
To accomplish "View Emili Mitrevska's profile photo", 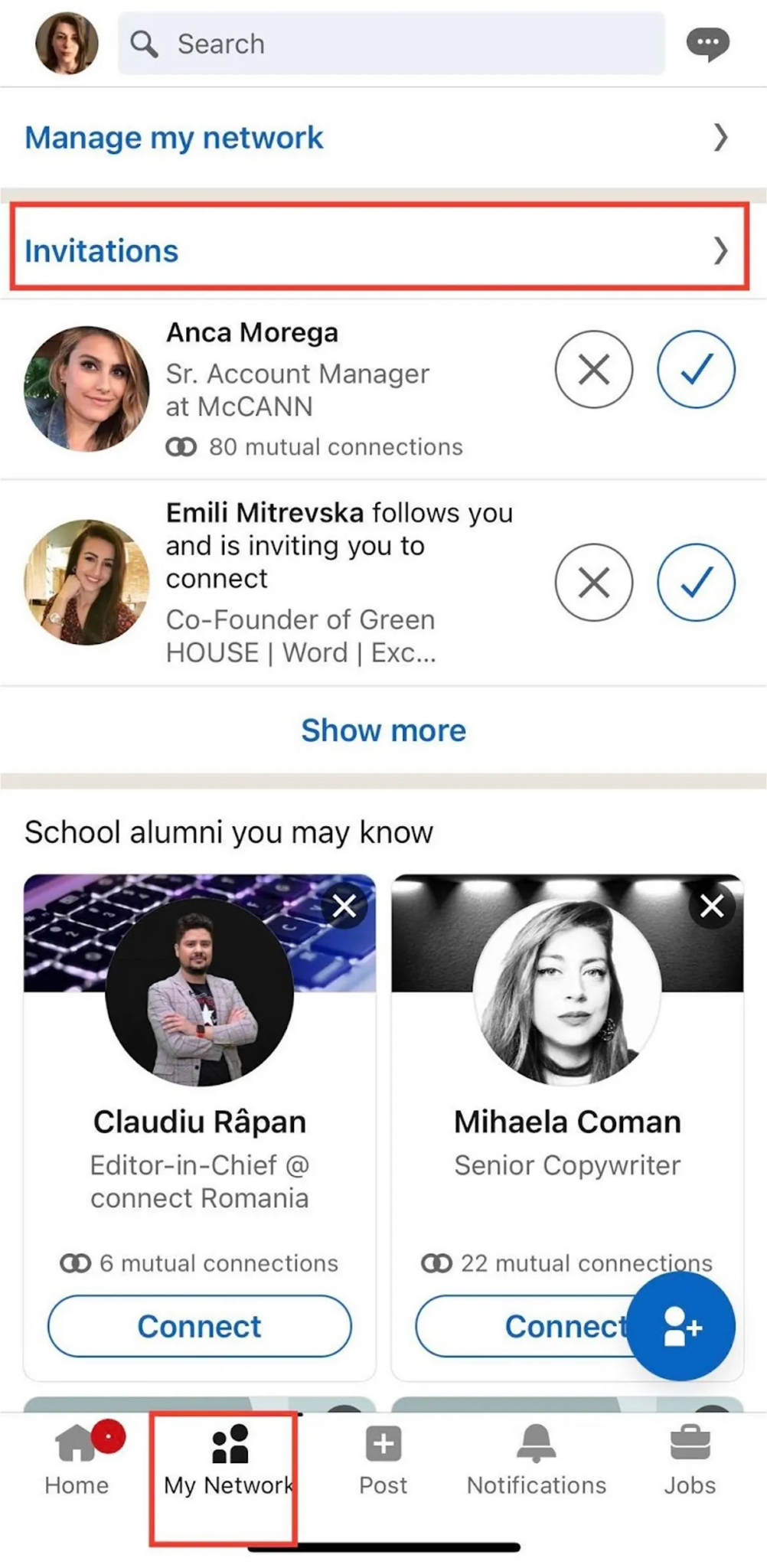I will pos(86,583).
